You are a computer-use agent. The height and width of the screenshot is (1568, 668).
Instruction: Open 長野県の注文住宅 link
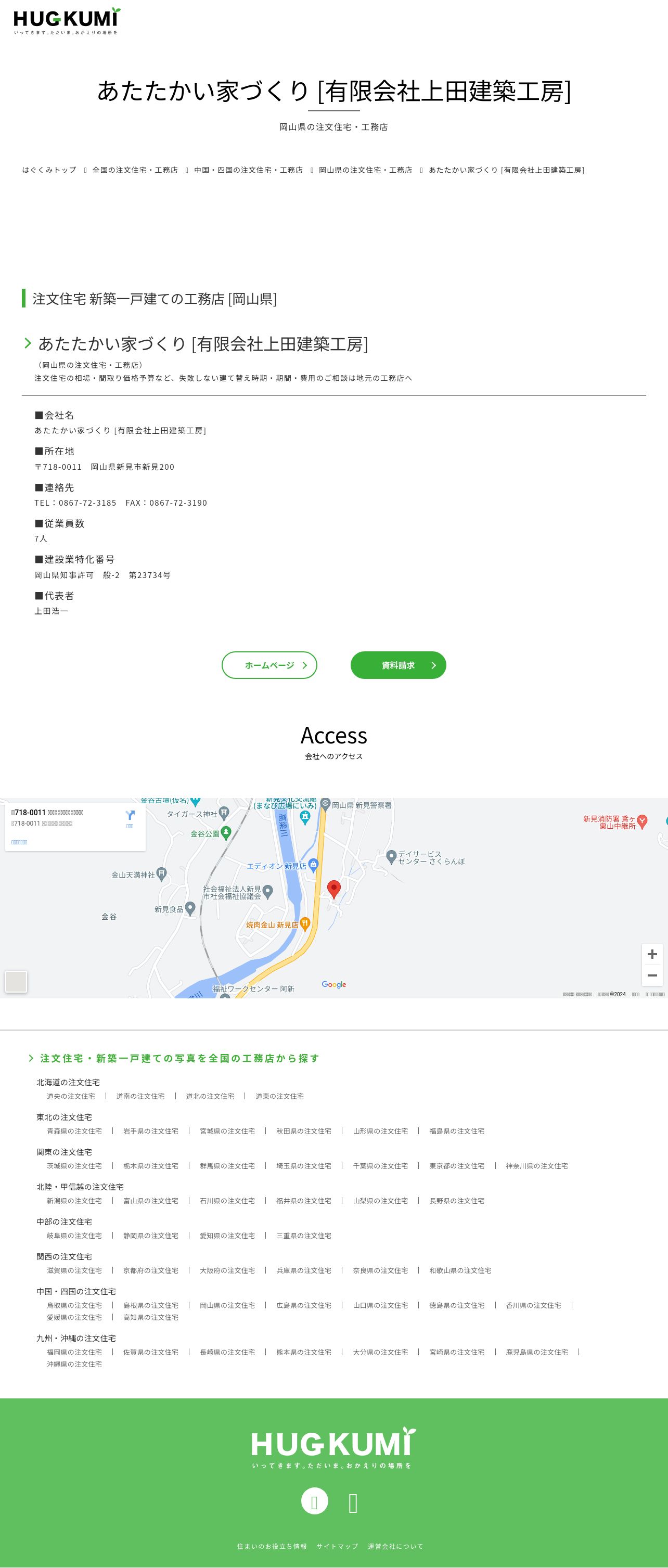coord(457,1200)
